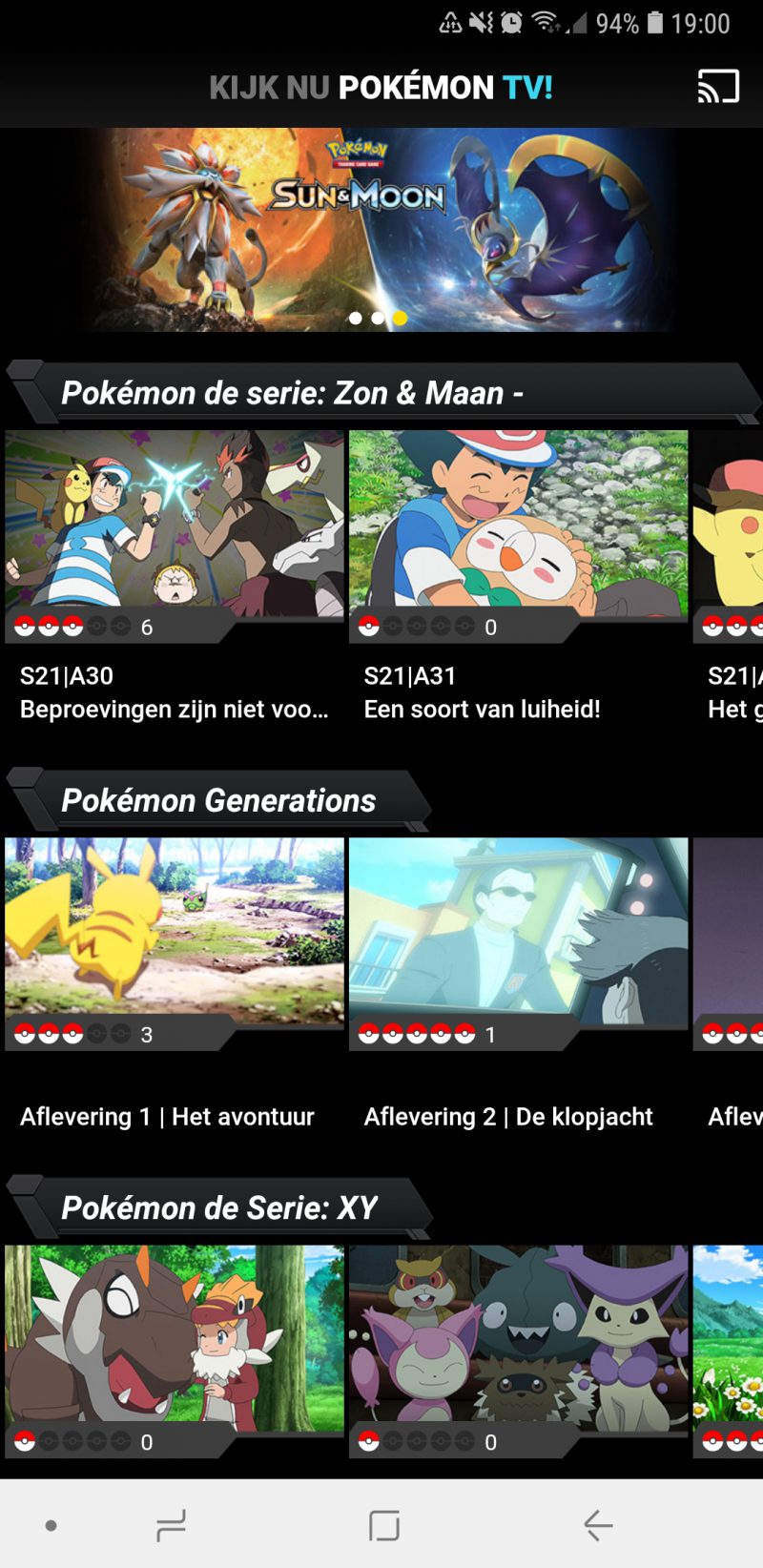Open the Pokémon Generations section header
Screen dimensions: 763x1568
[x=218, y=800]
